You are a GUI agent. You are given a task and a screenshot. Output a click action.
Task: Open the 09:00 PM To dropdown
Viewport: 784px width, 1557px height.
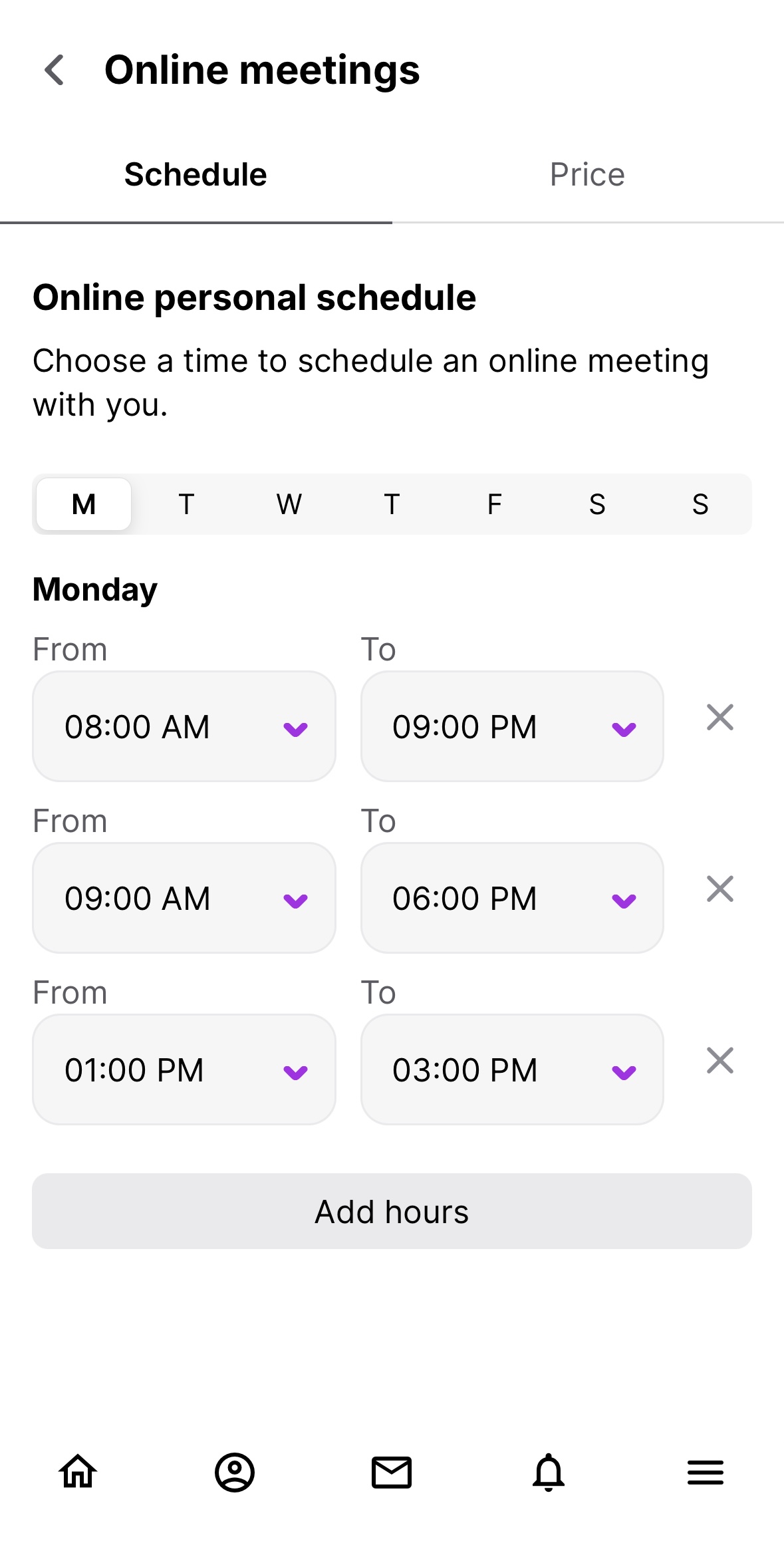coord(512,726)
